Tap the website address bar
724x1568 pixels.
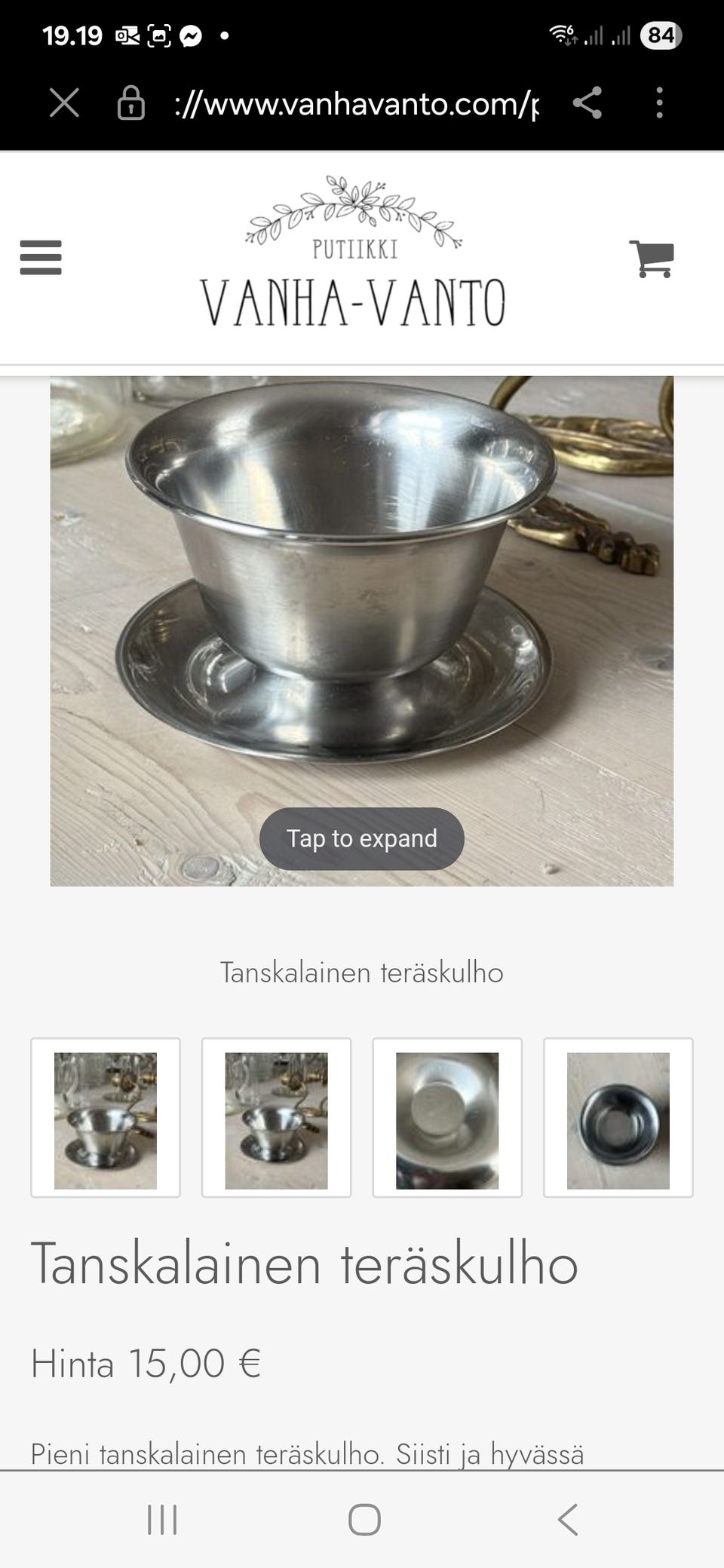point(356,103)
